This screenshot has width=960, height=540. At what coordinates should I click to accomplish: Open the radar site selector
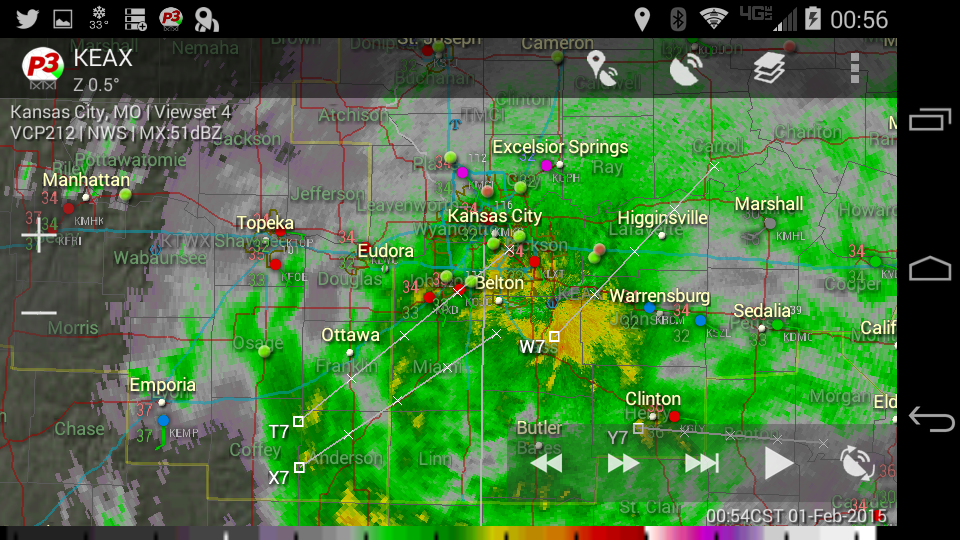tap(686, 68)
